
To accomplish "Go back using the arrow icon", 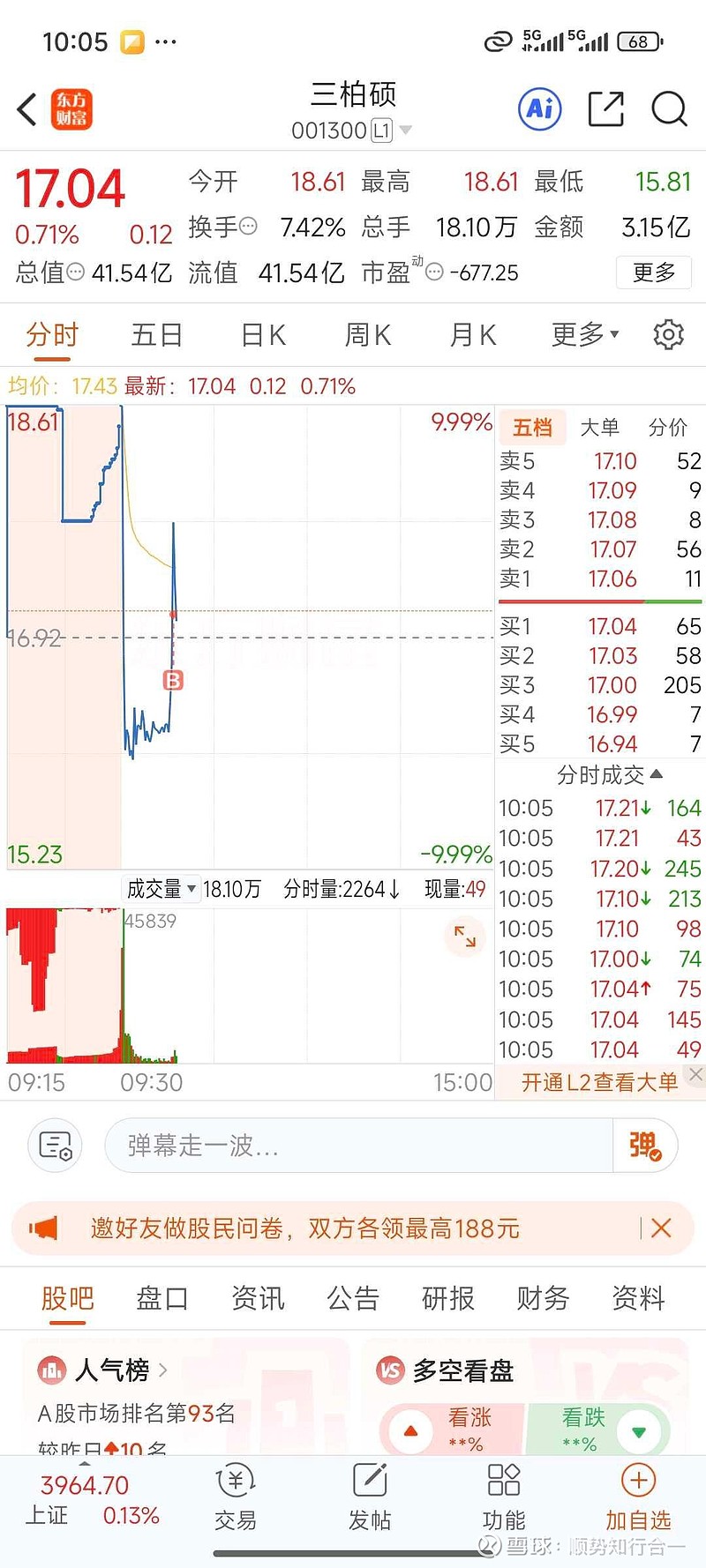I will 27,110.
